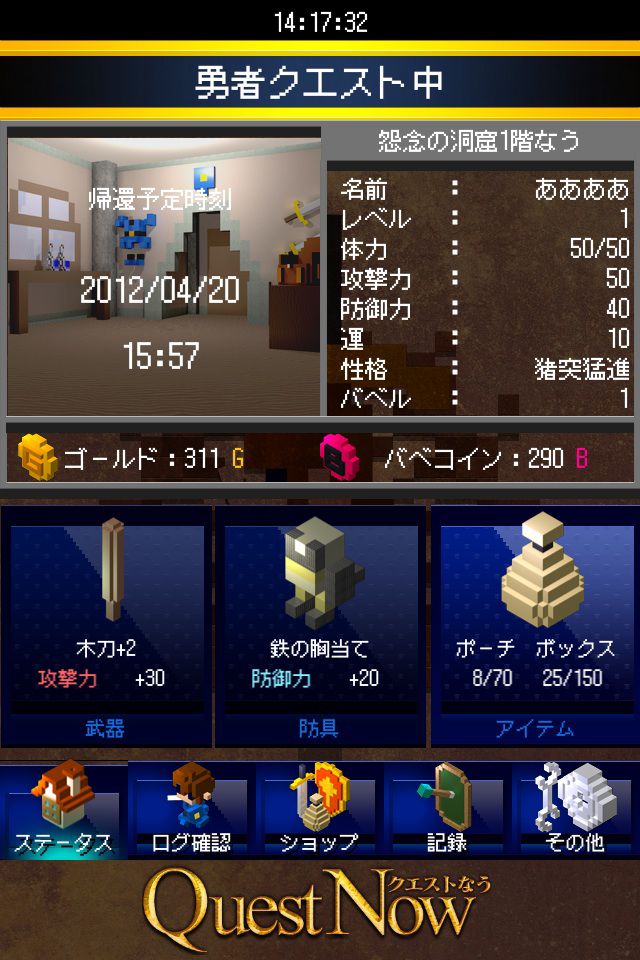Screen dimensions: 640x960
Task: Open the その他 tab
Action: click(x=575, y=810)
